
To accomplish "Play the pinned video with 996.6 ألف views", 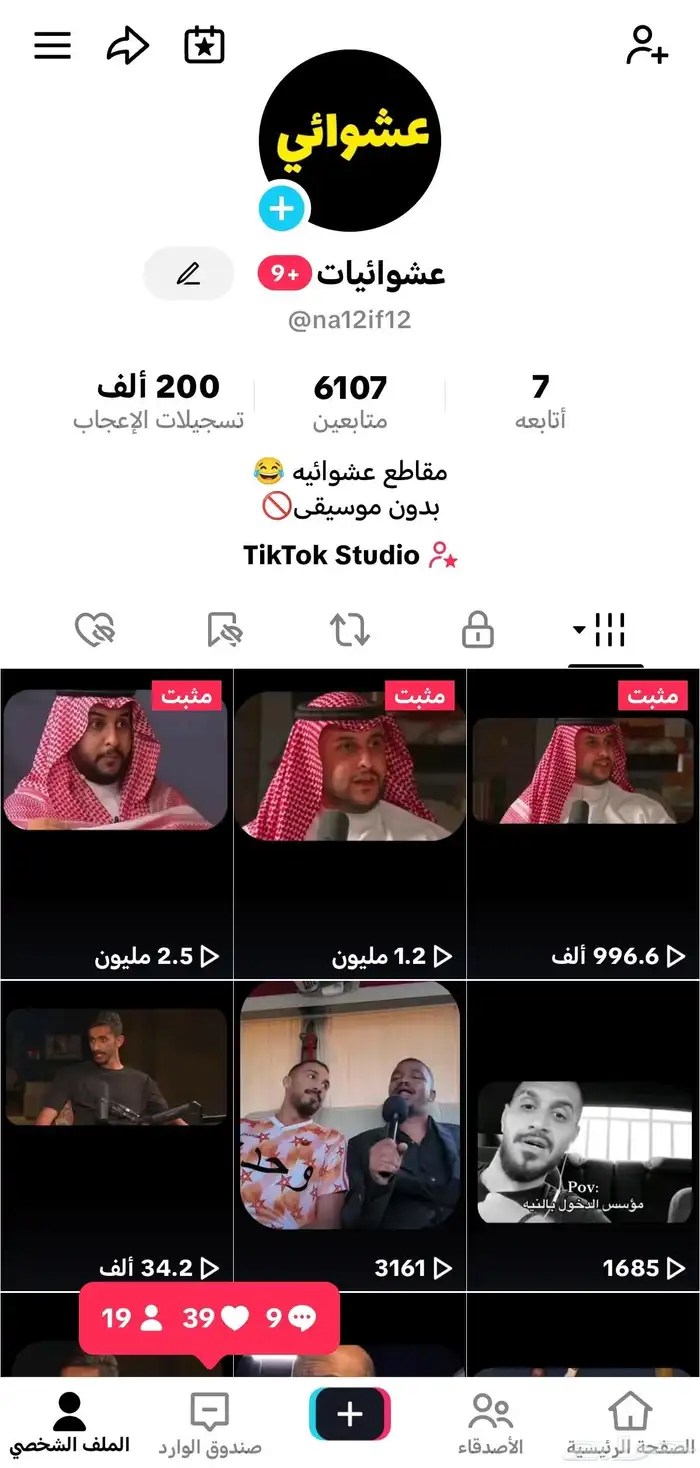I will pos(583,823).
